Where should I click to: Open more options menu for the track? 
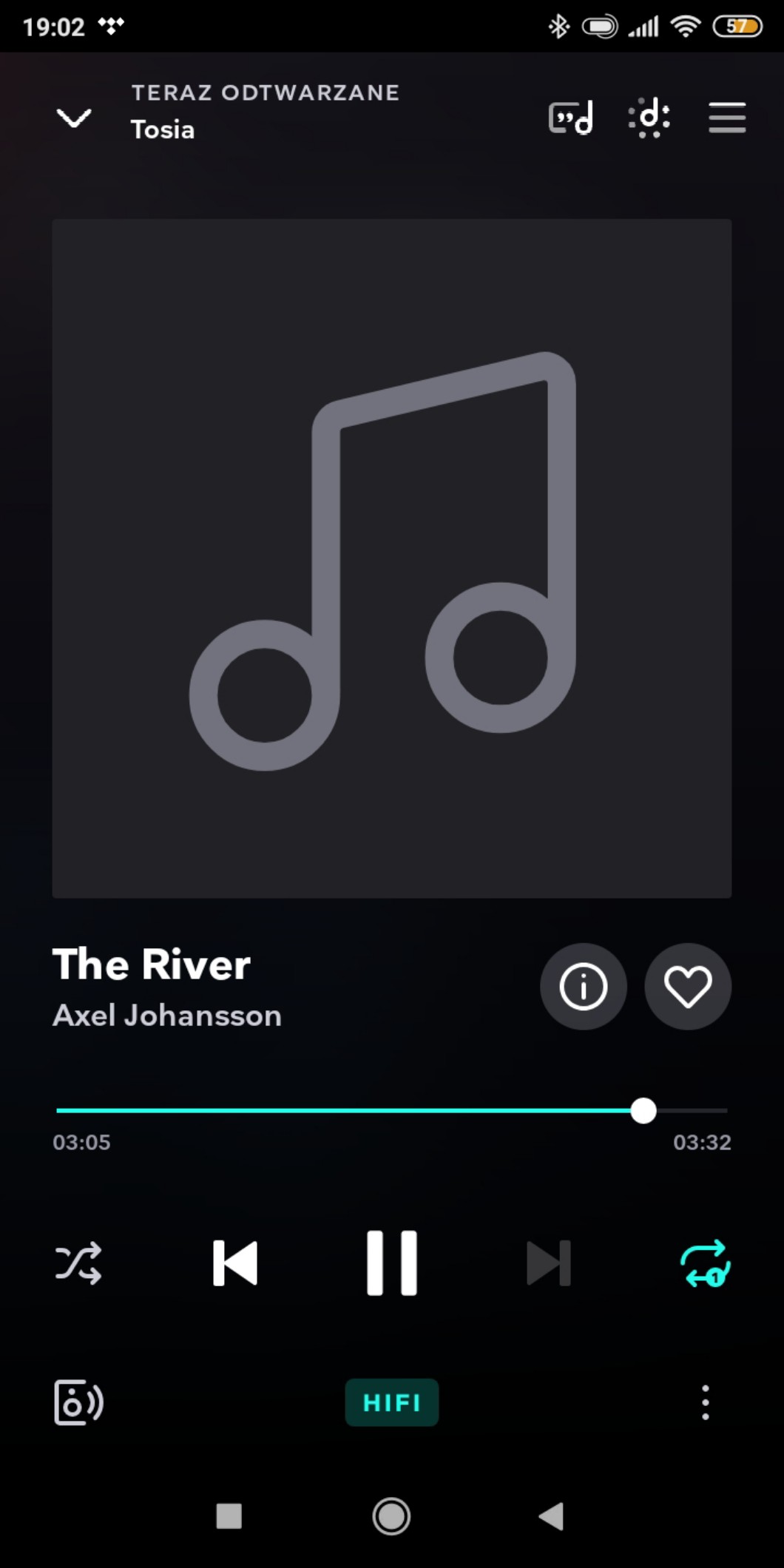(x=705, y=1402)
